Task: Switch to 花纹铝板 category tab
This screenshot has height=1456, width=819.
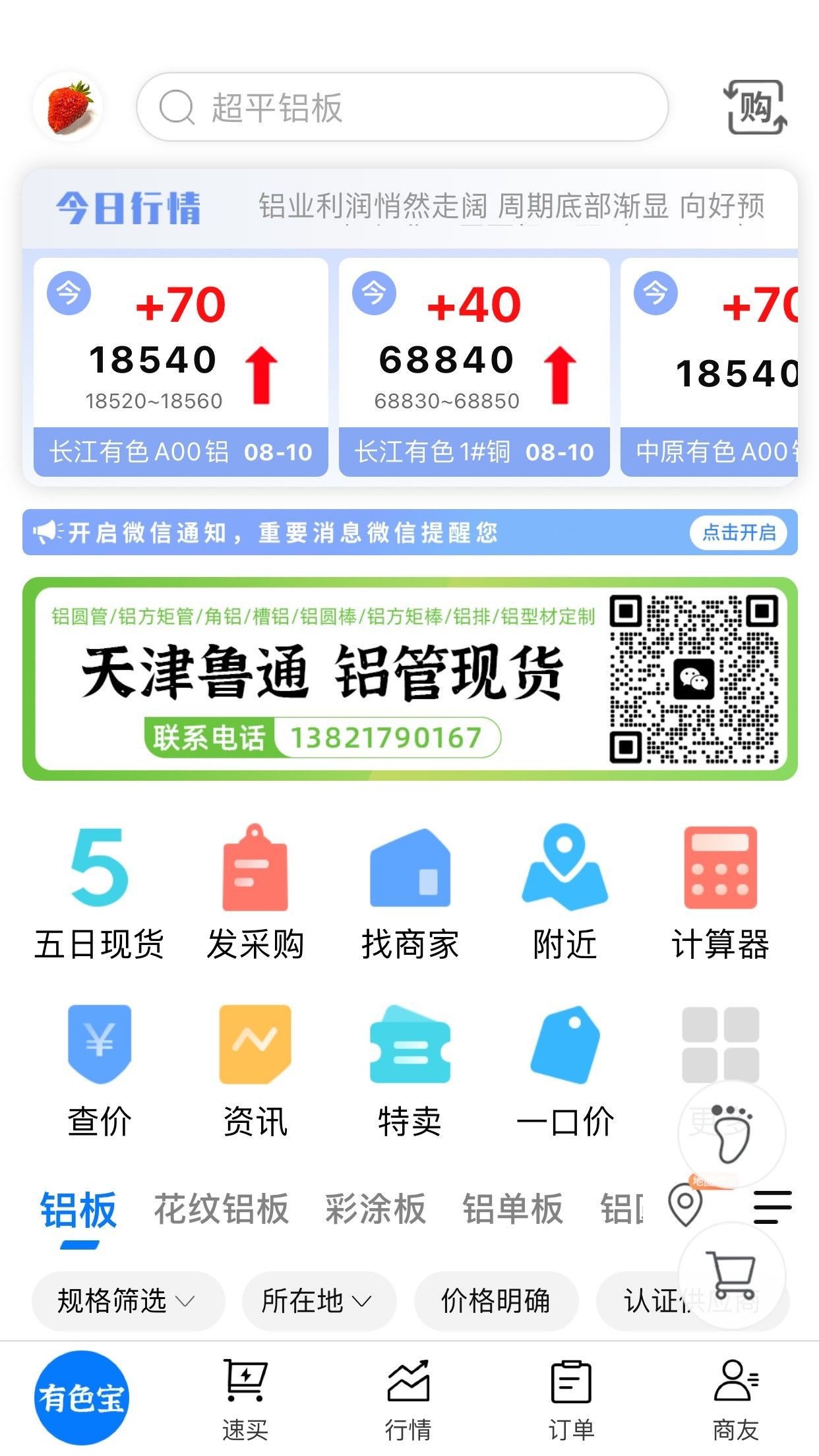Action: [x=221, y=1209]
